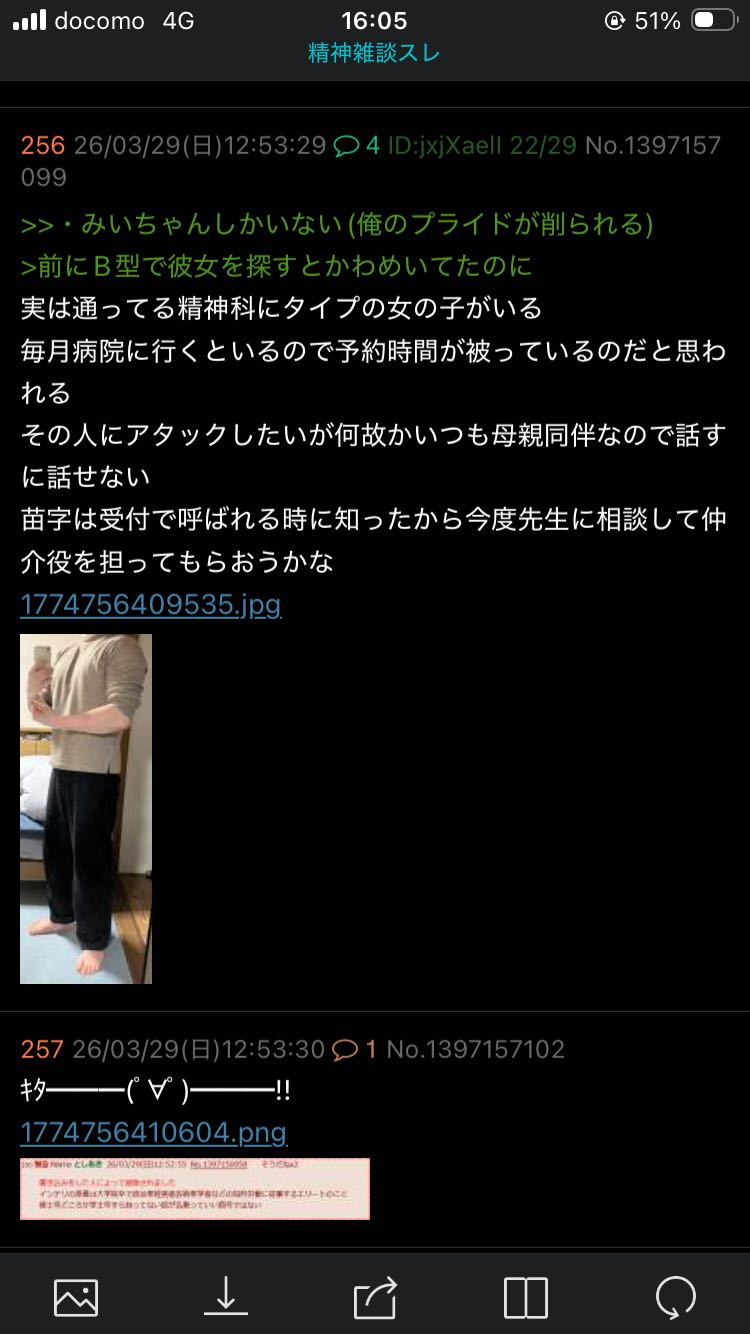Show the 4 replies to post 256
This screenshot has height=1334, width=750.
357,146
